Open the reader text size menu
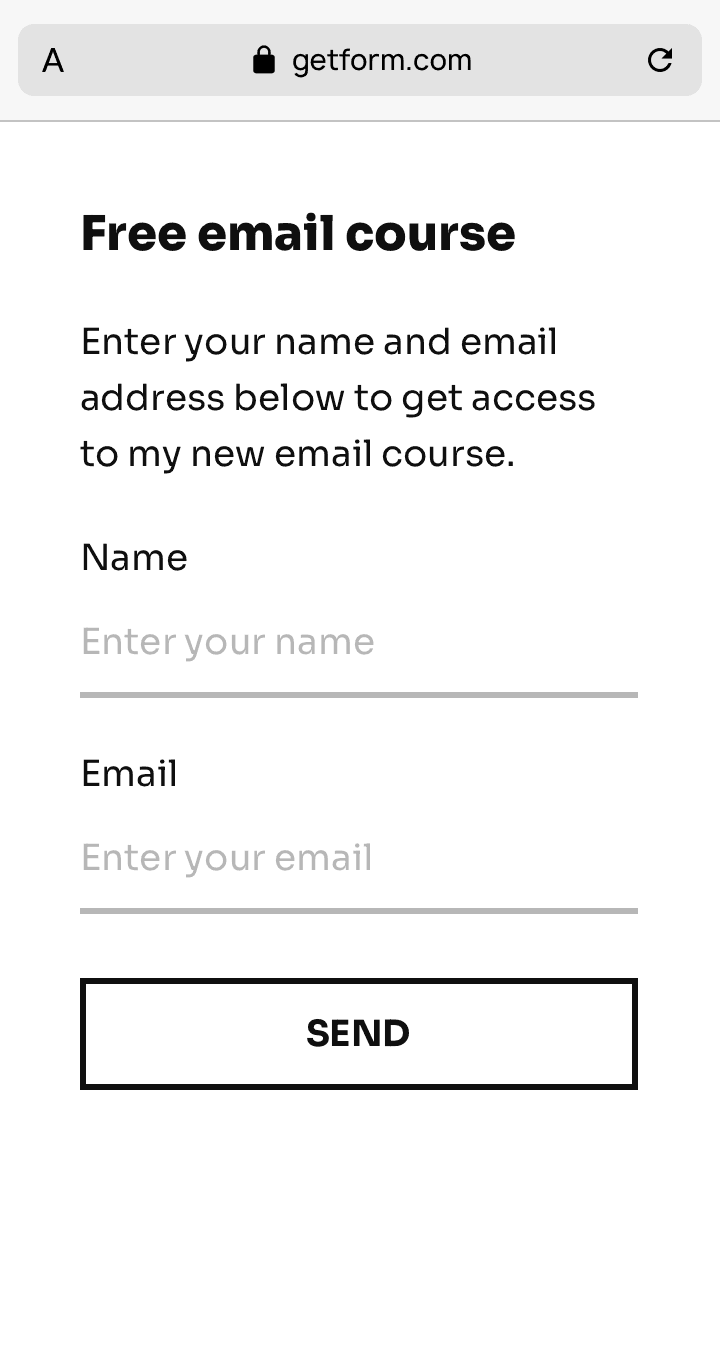The width and height of the screenshot is (720, 1360). pyautogui.click(x=53, y=61)
